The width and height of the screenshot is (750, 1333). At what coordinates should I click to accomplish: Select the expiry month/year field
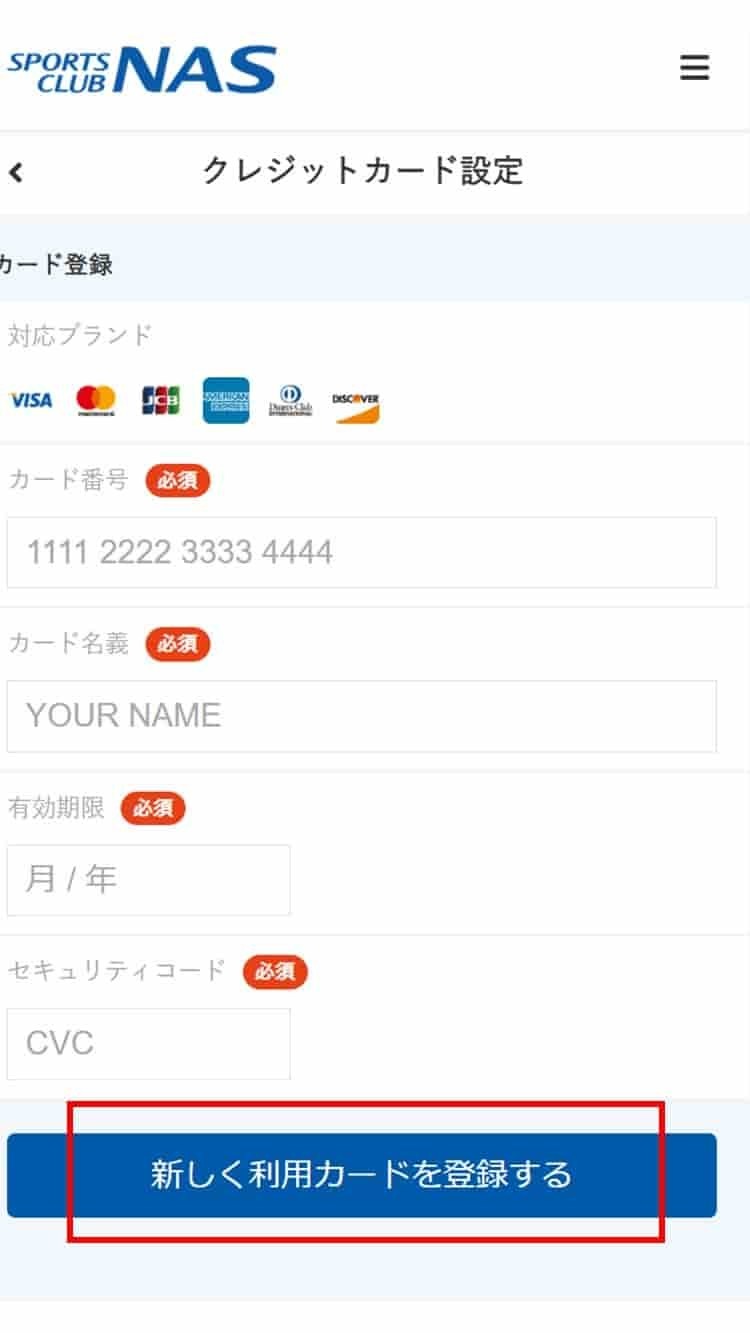coord(148,880)
